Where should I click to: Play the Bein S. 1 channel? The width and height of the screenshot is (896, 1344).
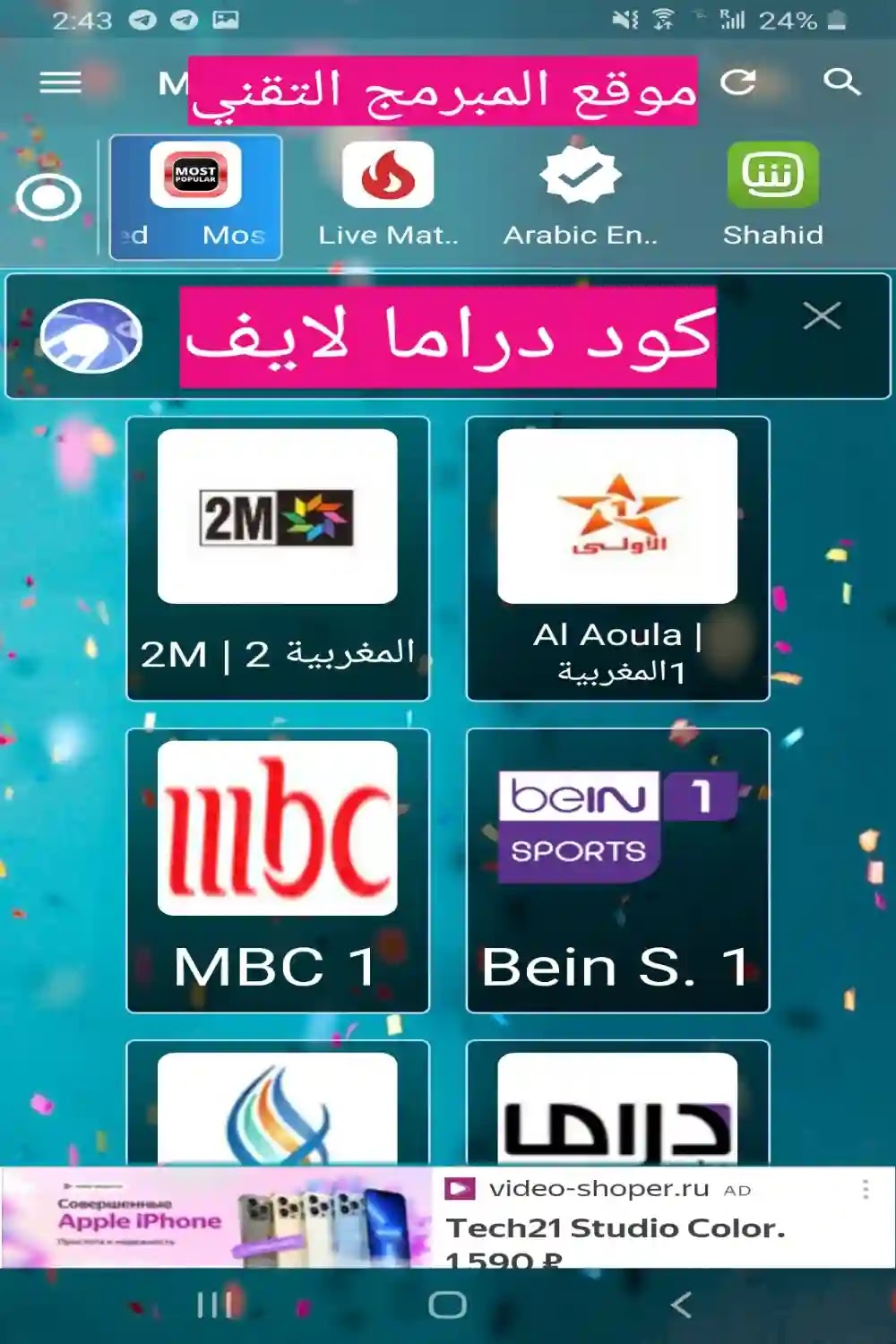tap(617, 869)
